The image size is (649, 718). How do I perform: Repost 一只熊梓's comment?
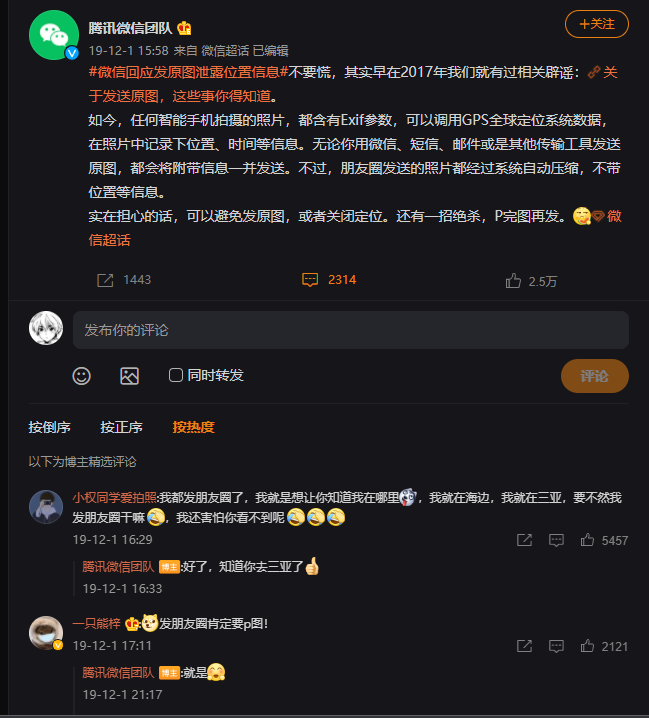(x=524, y=646)
